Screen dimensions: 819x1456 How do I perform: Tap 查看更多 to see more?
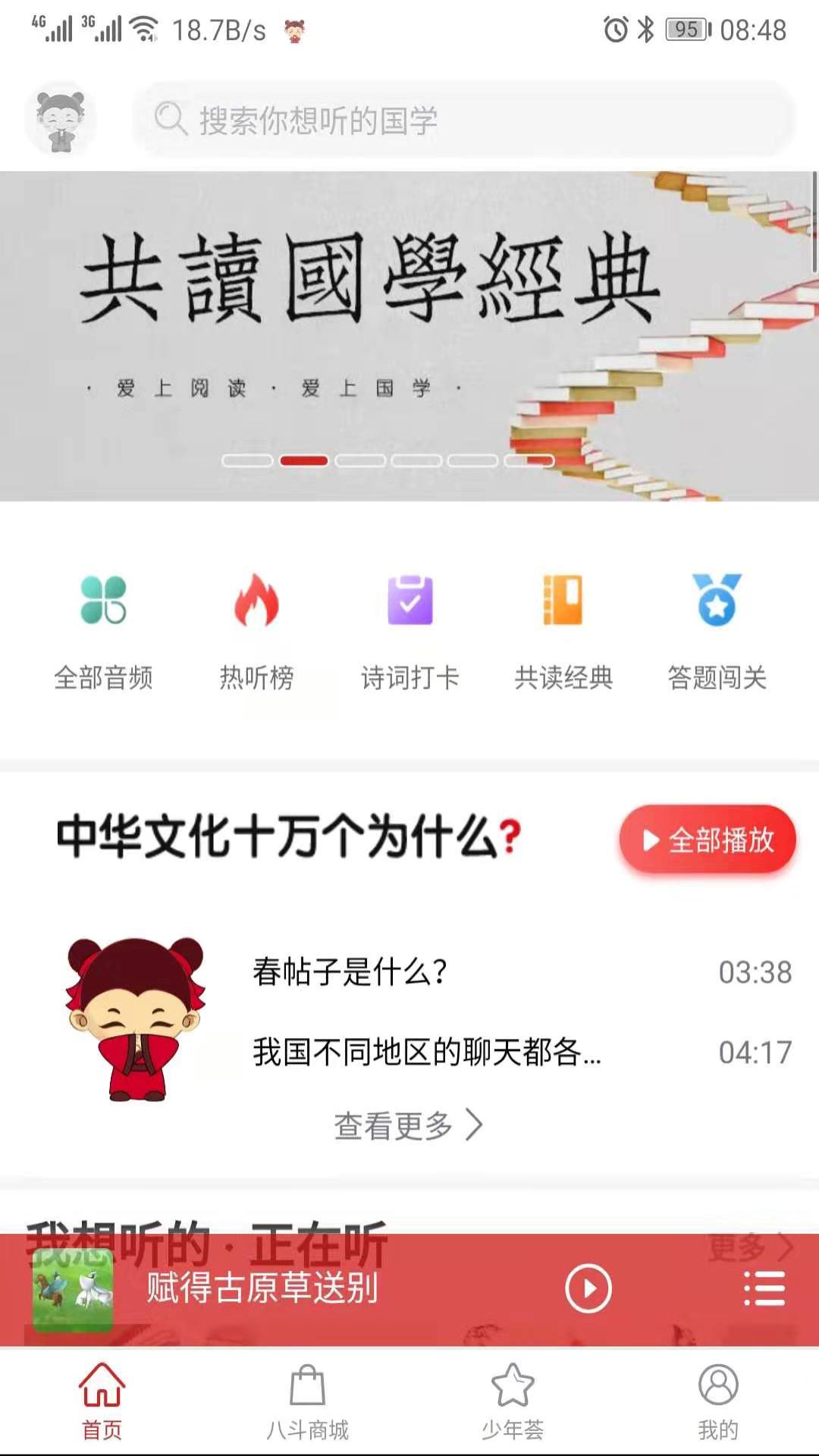(408, 1125)
